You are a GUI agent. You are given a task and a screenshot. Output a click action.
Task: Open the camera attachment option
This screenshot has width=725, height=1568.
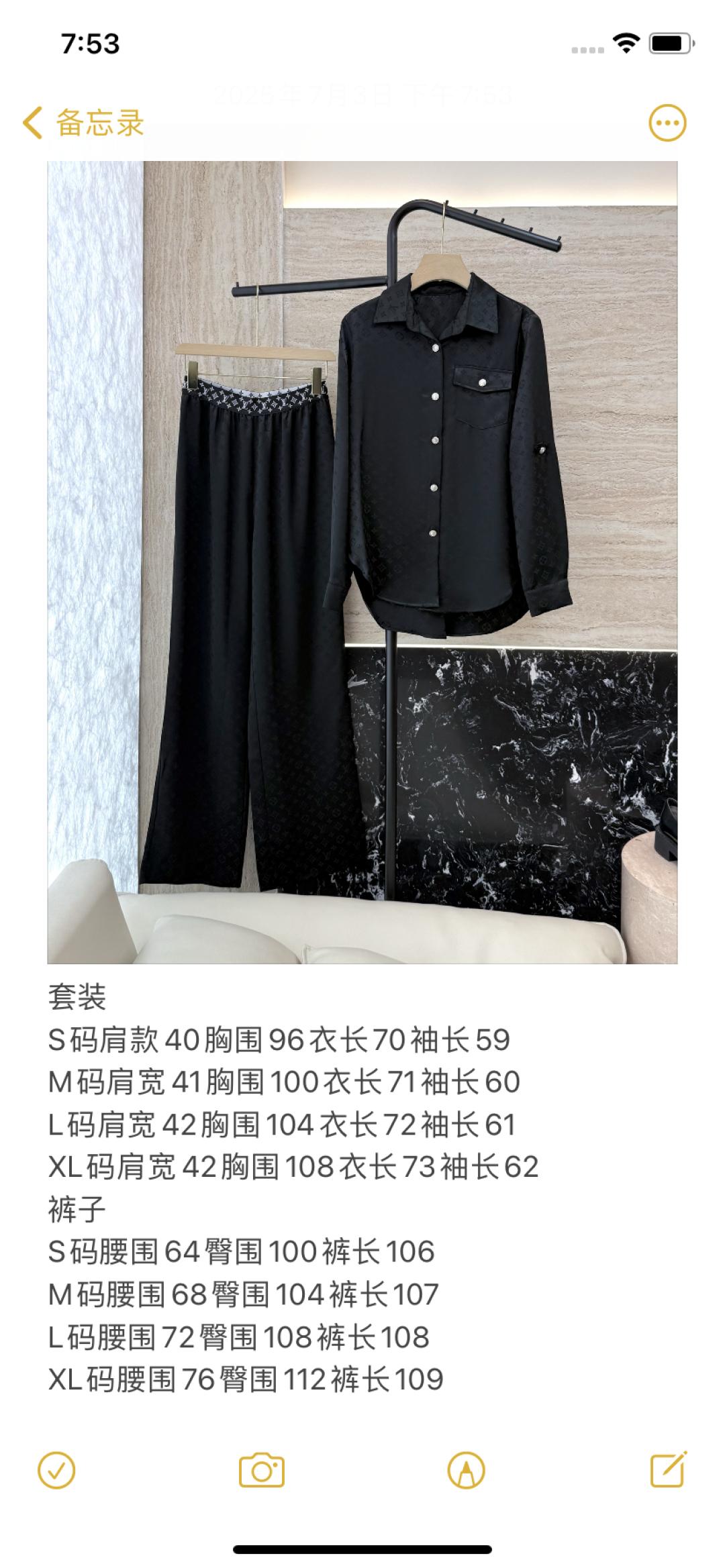[262, 1471]
